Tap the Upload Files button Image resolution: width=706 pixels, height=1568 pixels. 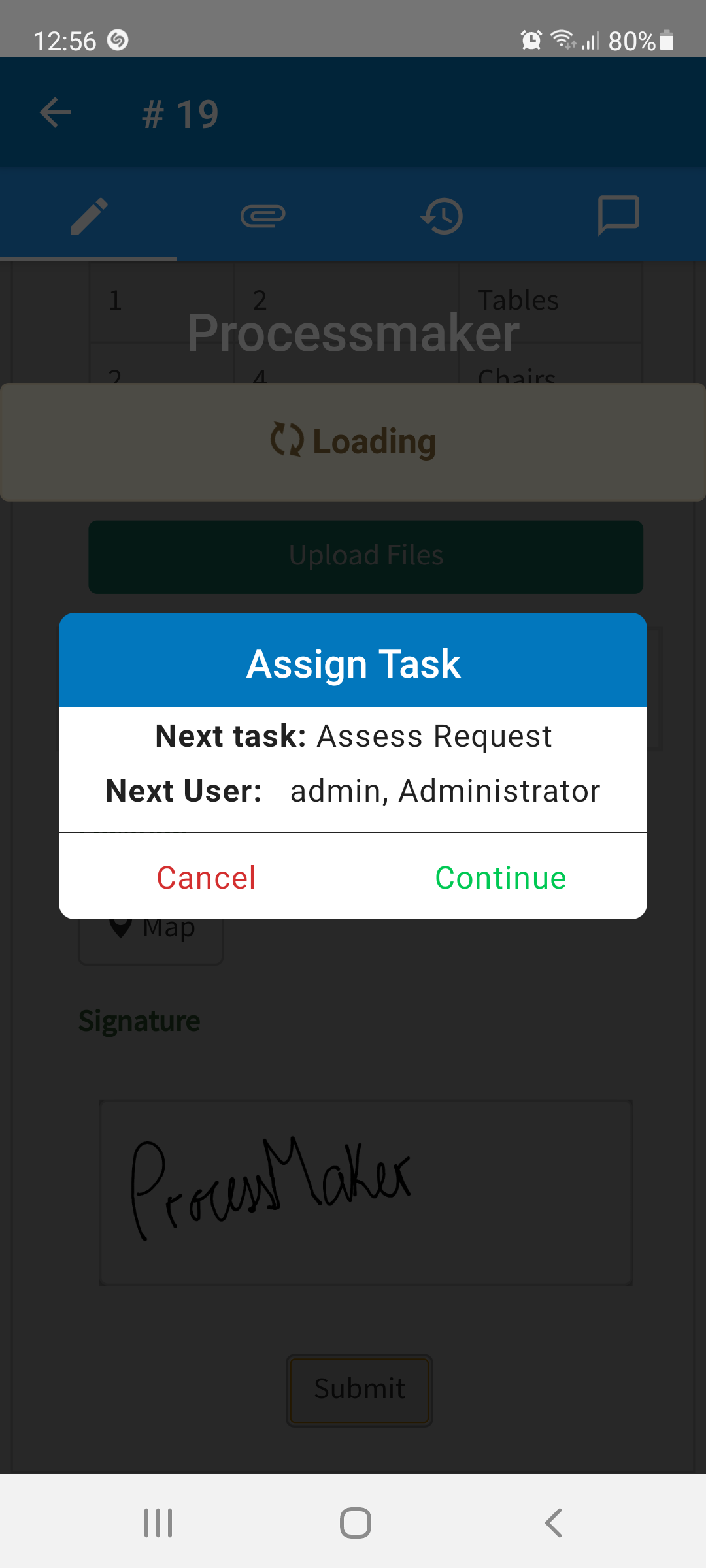(366, 557)
